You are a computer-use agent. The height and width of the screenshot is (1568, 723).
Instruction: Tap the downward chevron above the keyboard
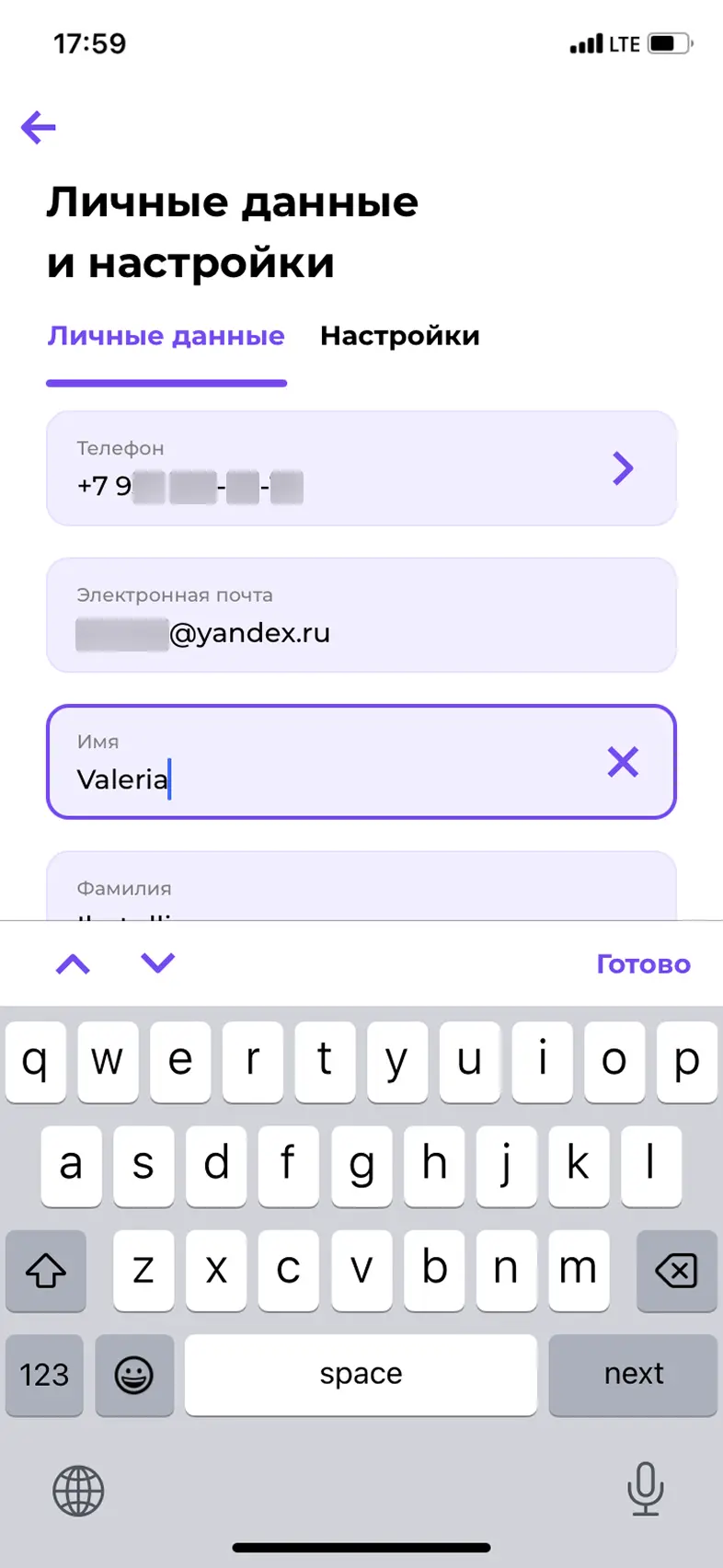click(157, 963)
